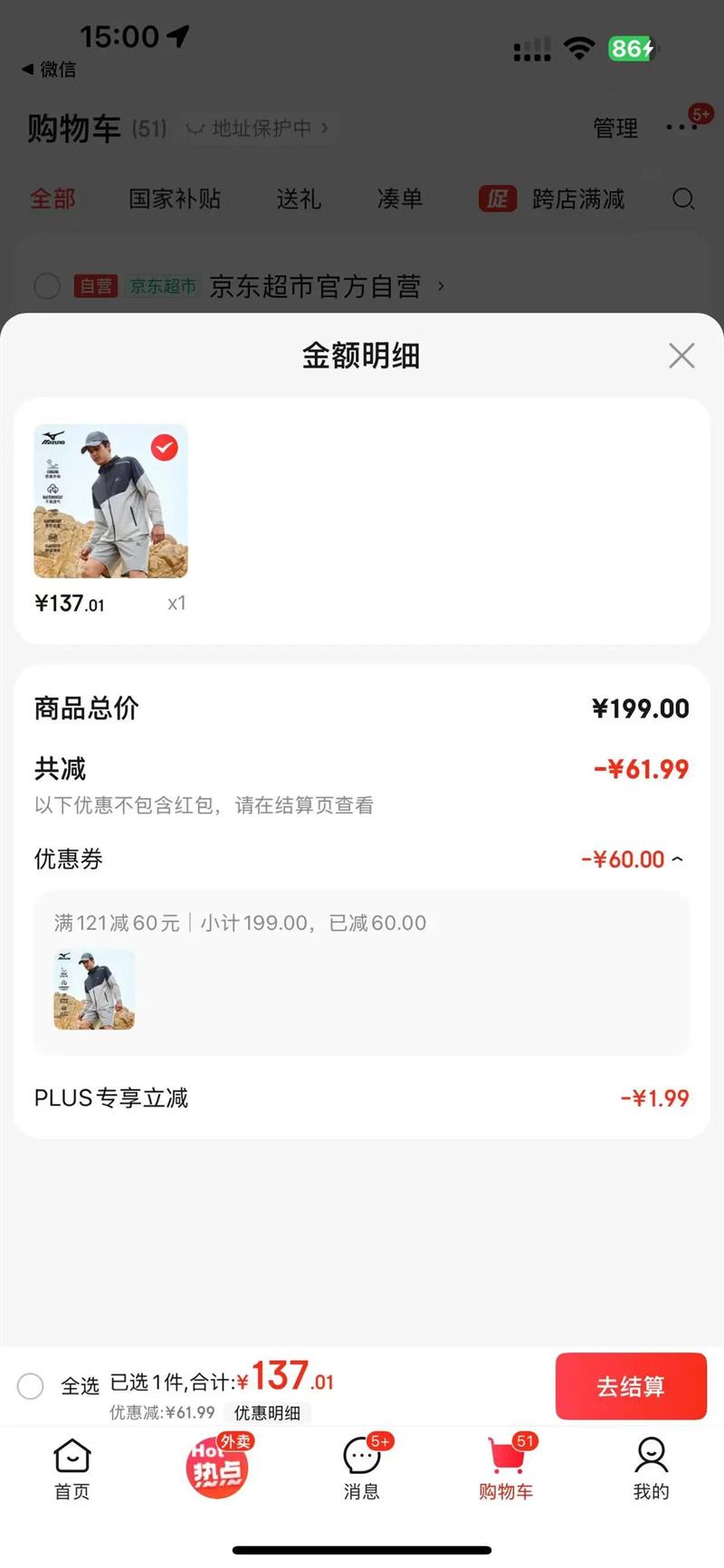
Task: Close the 金额明细 sheet
Action: pos(681,356)
